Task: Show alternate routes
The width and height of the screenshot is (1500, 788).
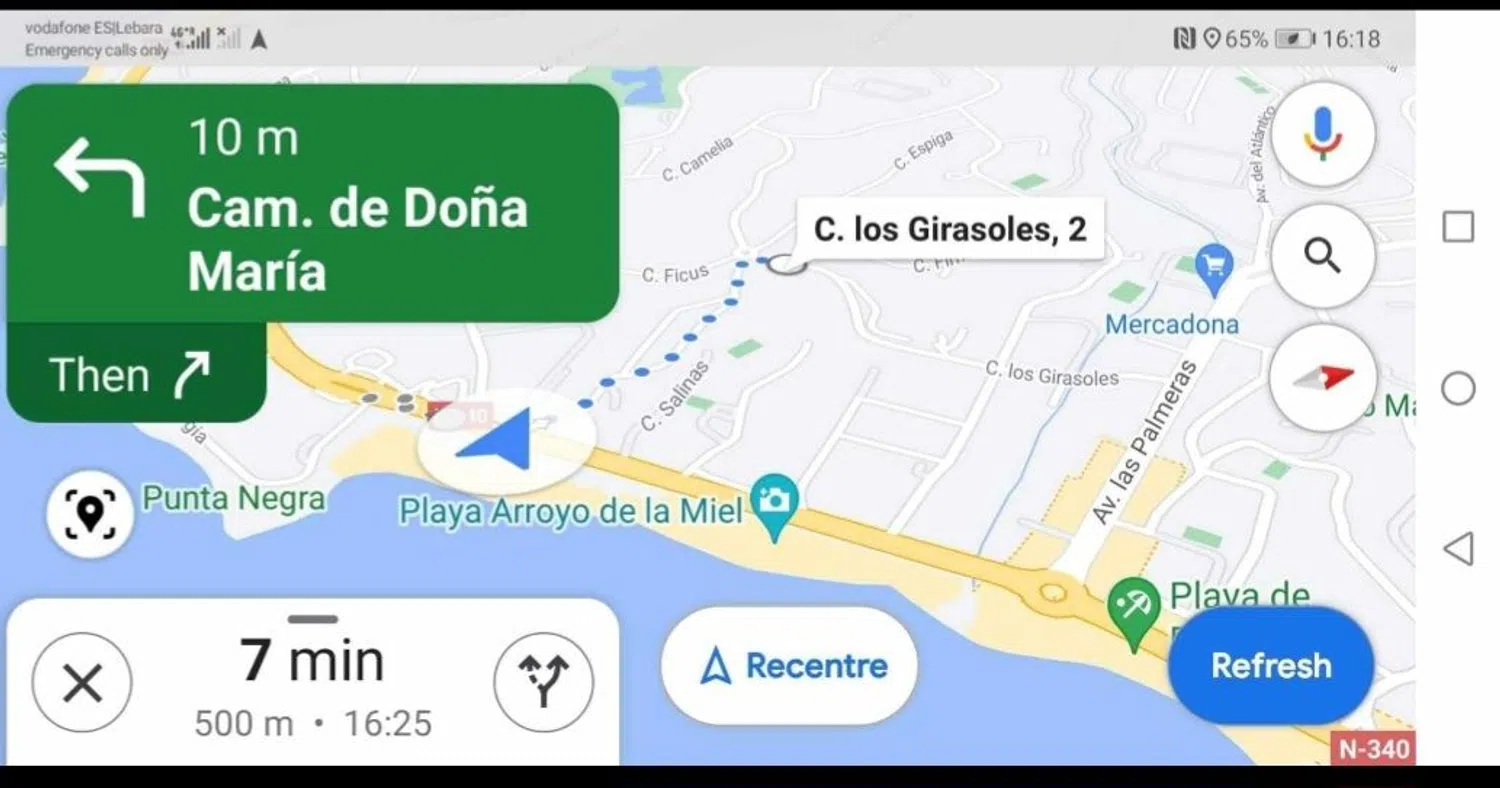Action: 543,682
